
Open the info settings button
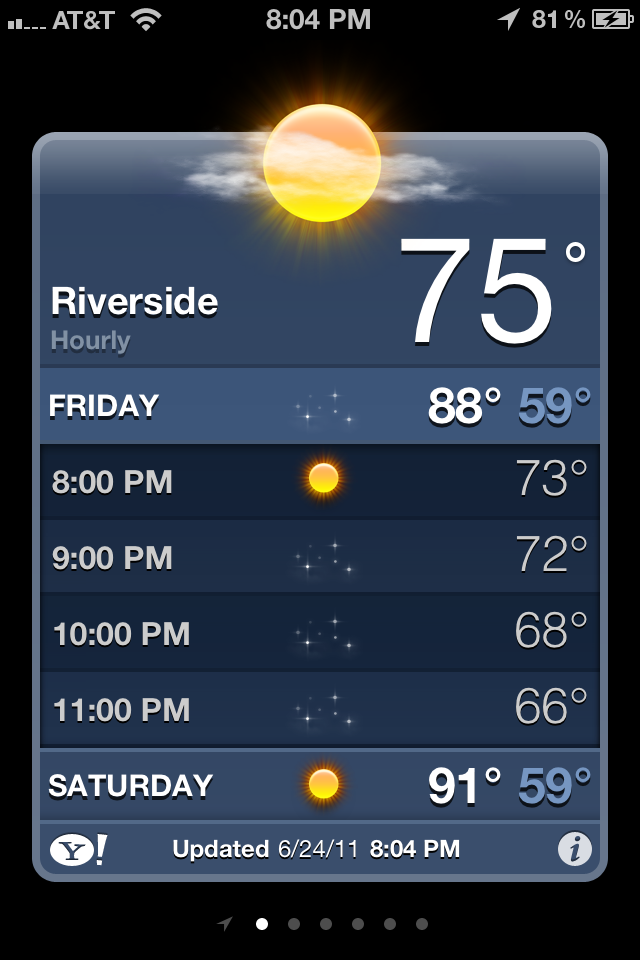574,850
